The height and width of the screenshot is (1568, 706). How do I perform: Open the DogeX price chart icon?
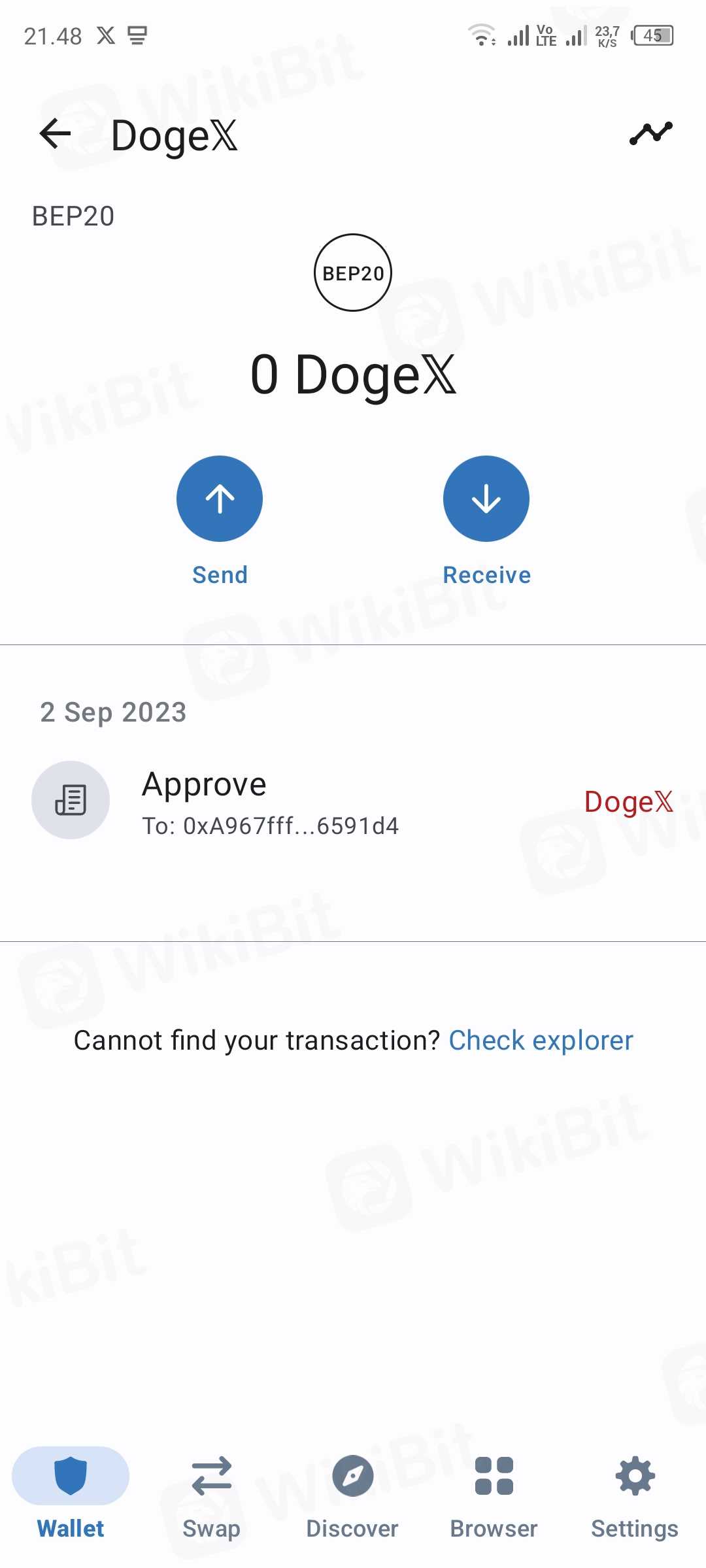click(650, 134)
